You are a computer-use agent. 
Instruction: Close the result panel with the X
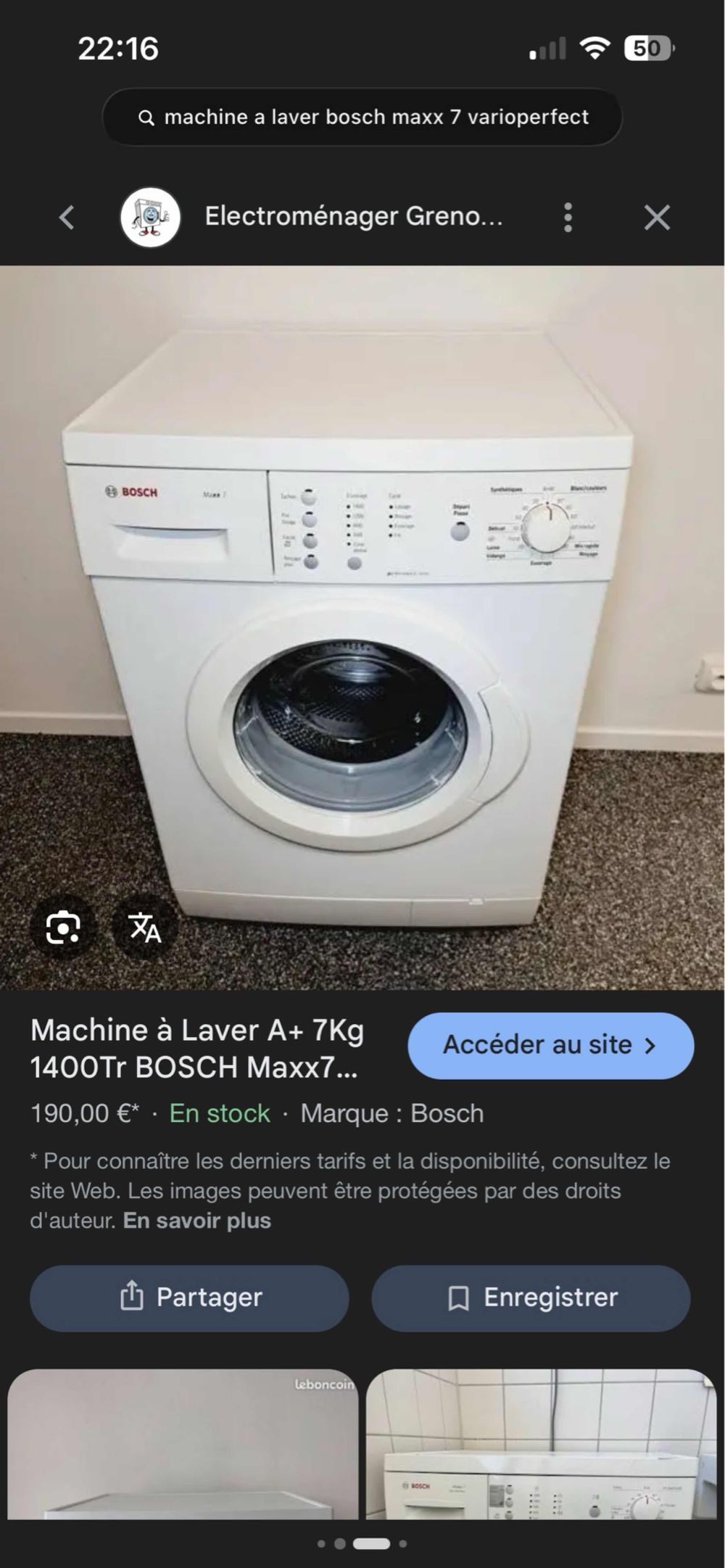click(x=658, y=216)
